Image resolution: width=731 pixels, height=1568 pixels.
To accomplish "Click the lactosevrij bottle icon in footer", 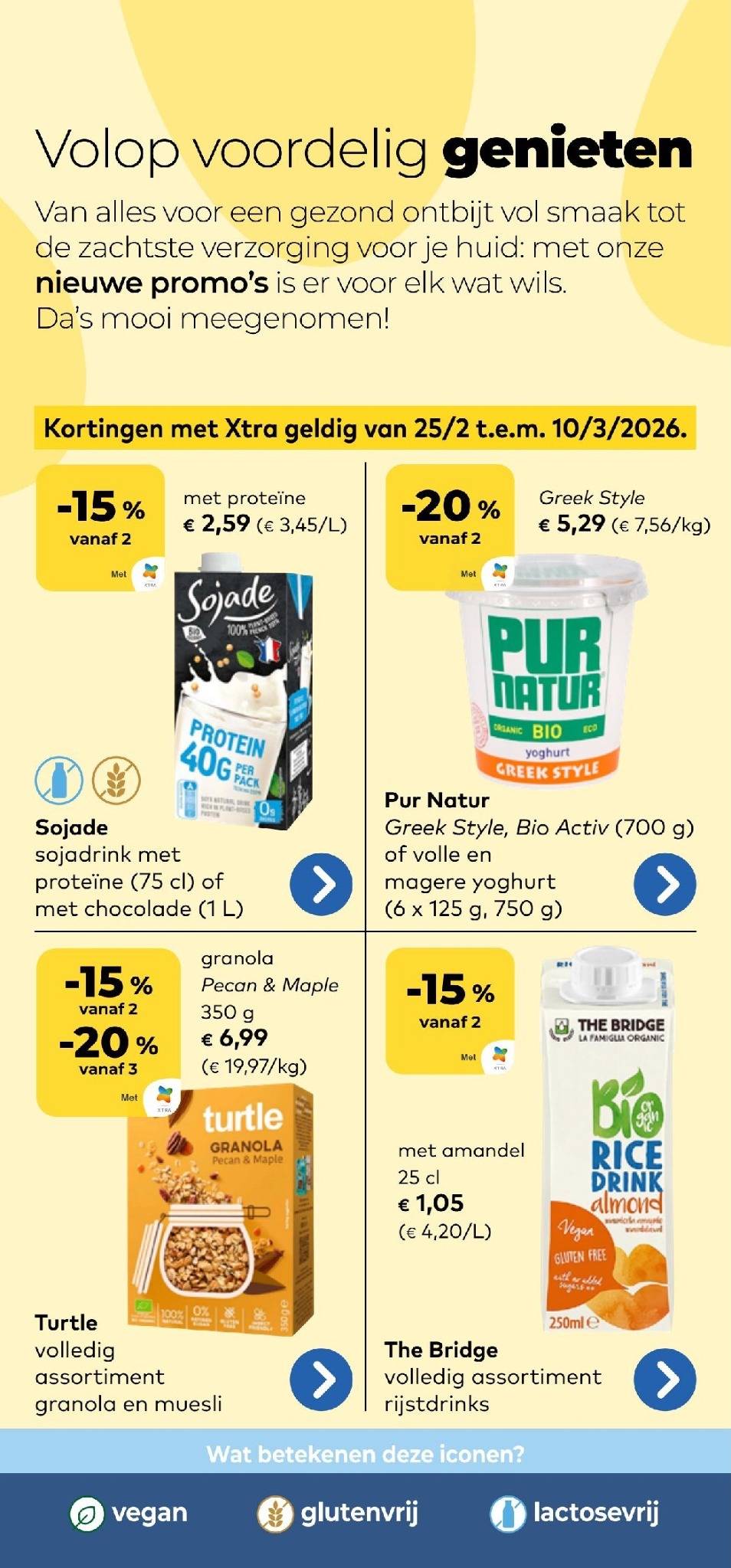I will (x=507, y=1512).
